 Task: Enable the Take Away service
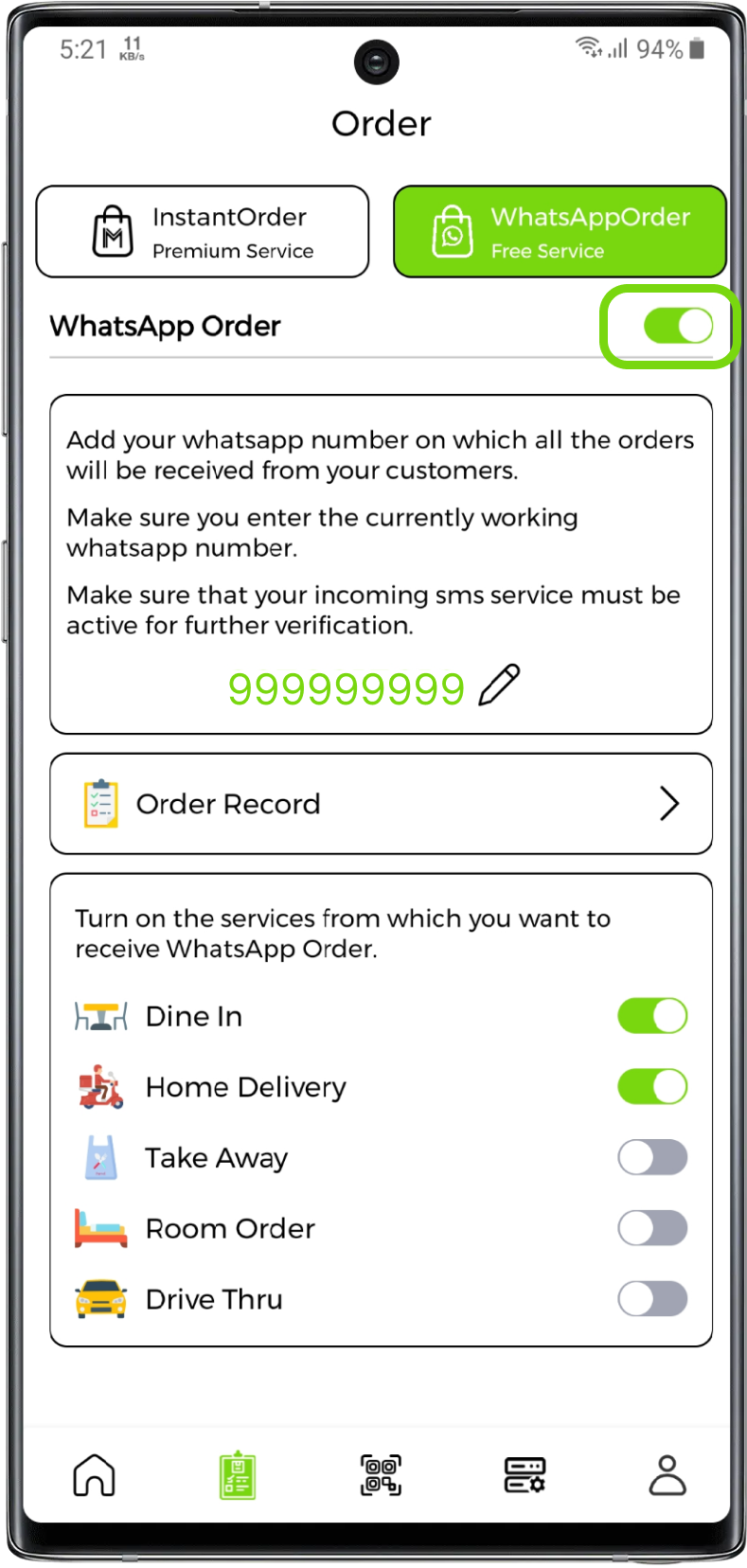tap(652, 1157)
